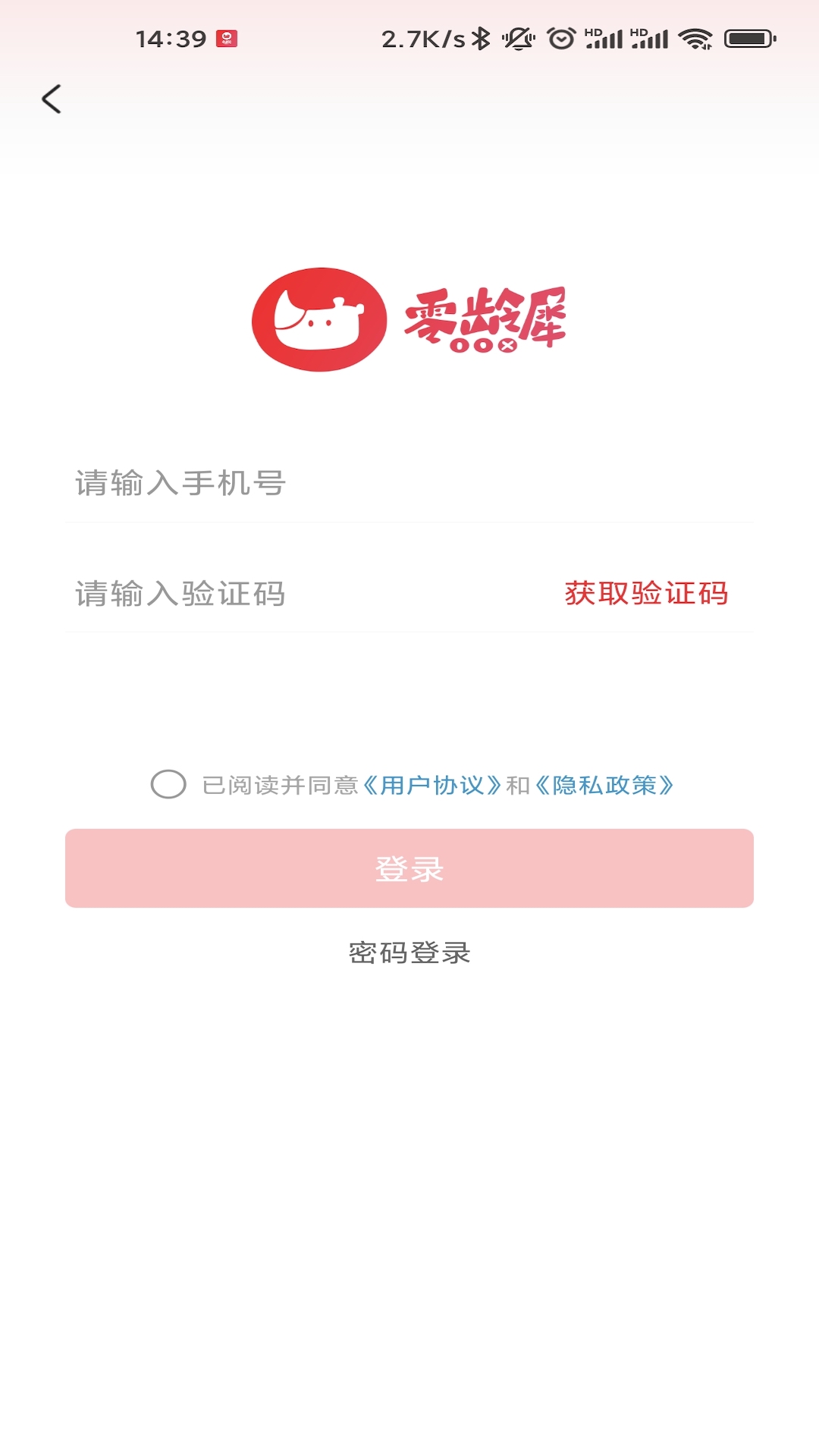Focus the verification code field 请输入验证码

pos(311,593)
